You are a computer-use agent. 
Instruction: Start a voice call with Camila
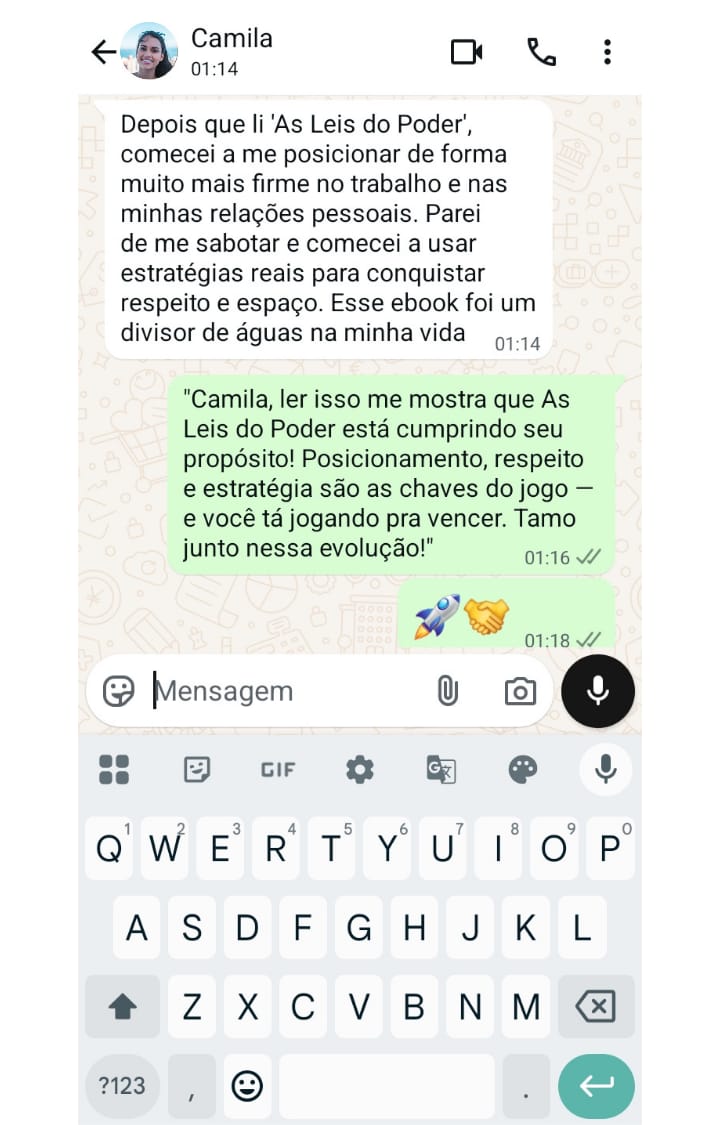(x=541, y=52)
